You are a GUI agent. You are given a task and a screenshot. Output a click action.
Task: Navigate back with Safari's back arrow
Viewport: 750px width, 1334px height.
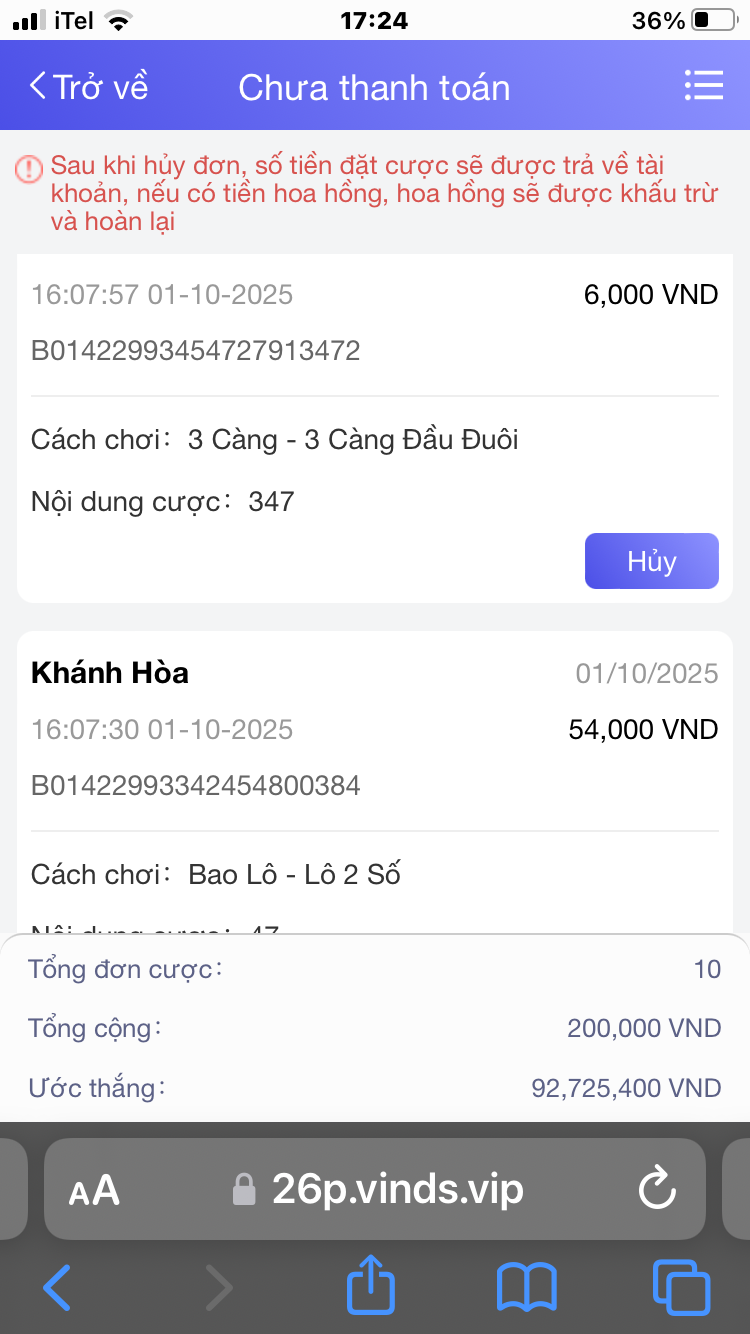click(x=58, y=1286)
